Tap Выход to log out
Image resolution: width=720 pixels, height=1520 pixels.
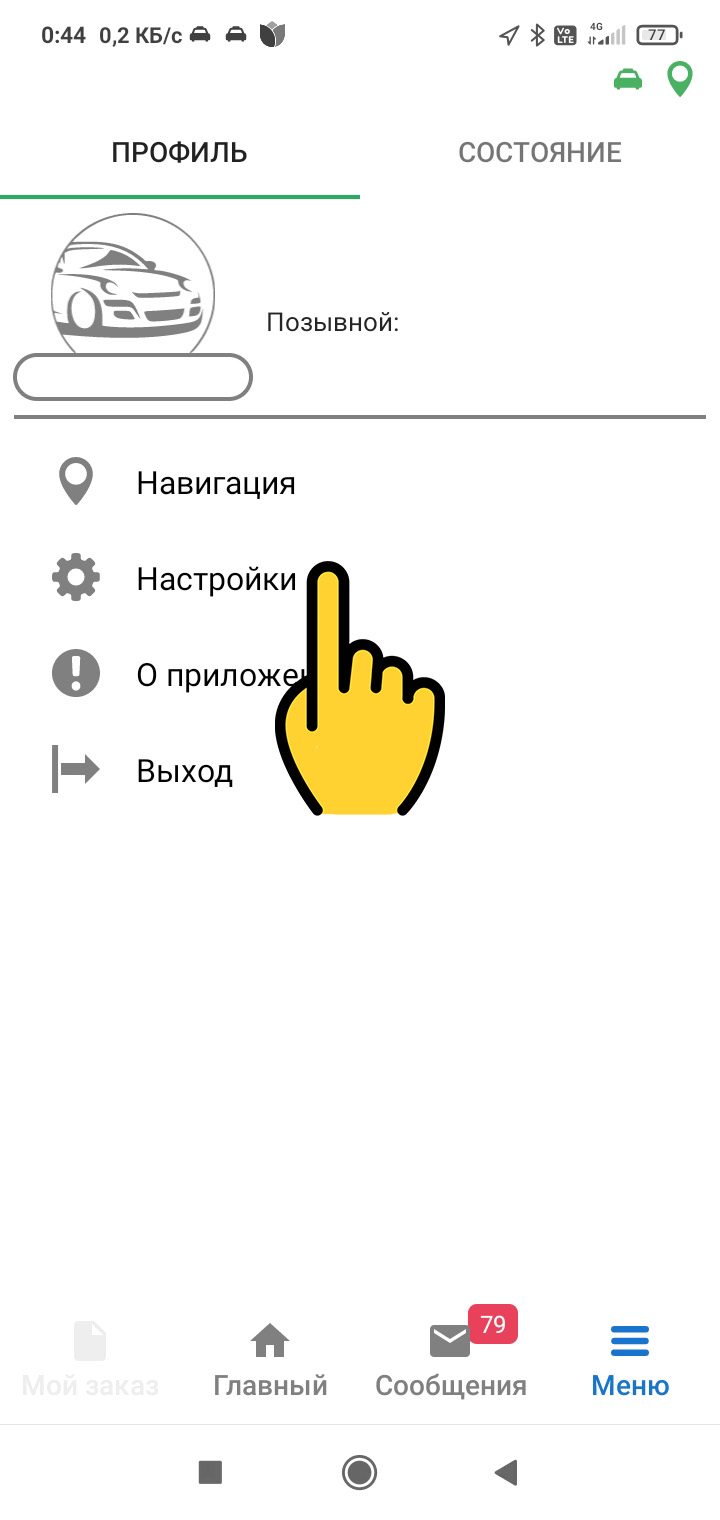click(x=185, y=771)
